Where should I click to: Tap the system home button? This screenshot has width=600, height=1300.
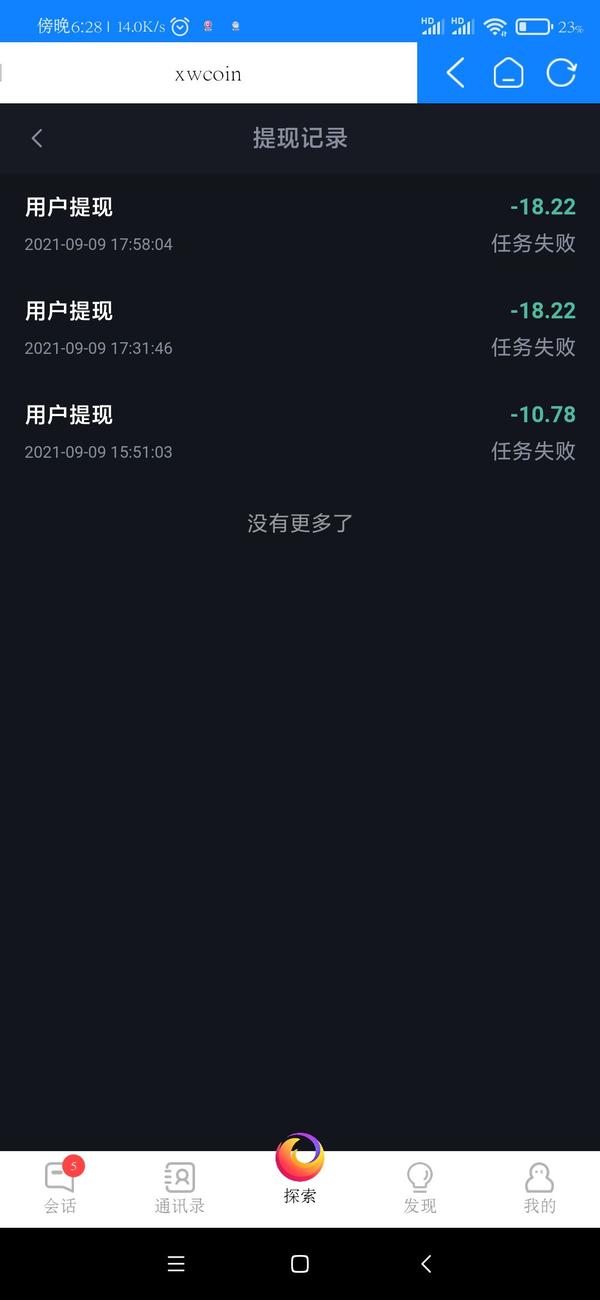(299, 1264)
